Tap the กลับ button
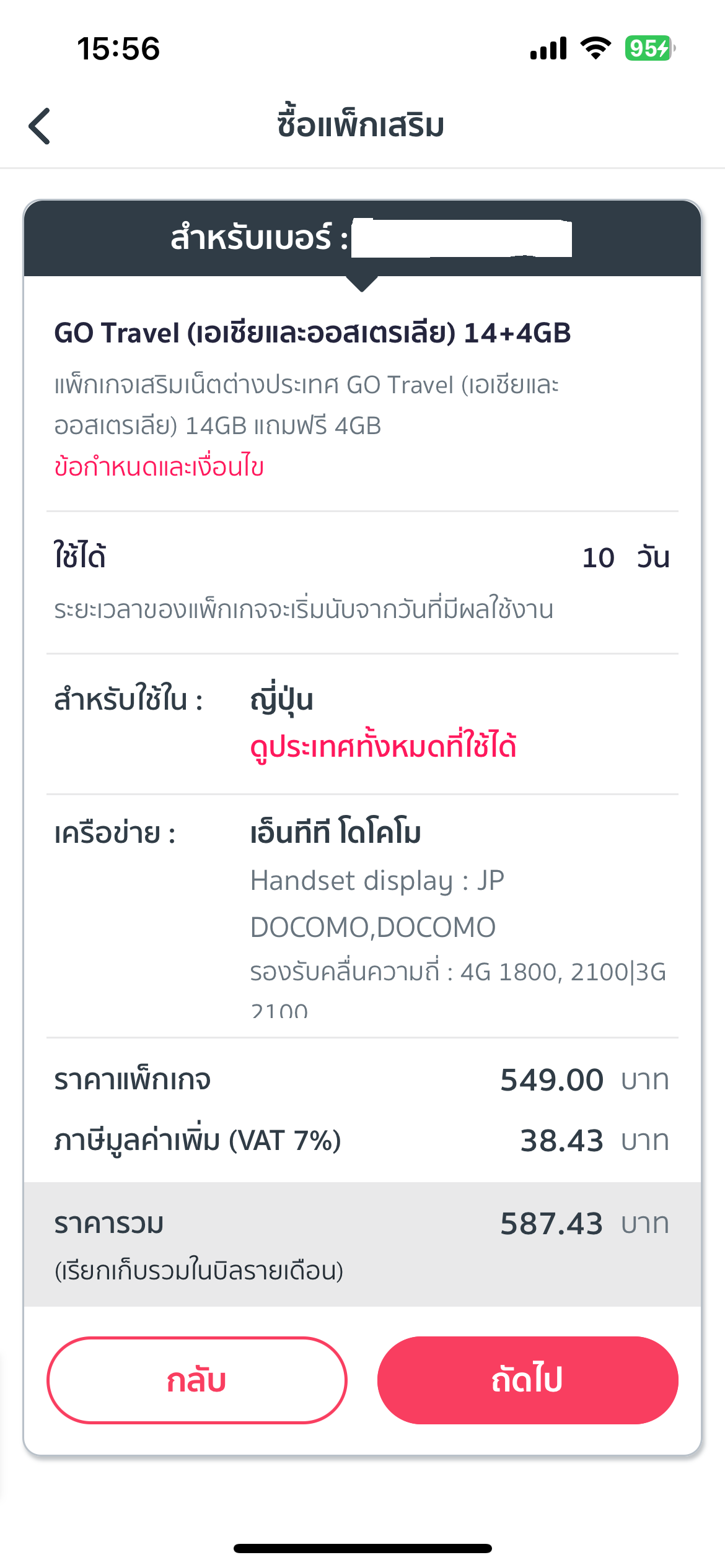 196,1380
